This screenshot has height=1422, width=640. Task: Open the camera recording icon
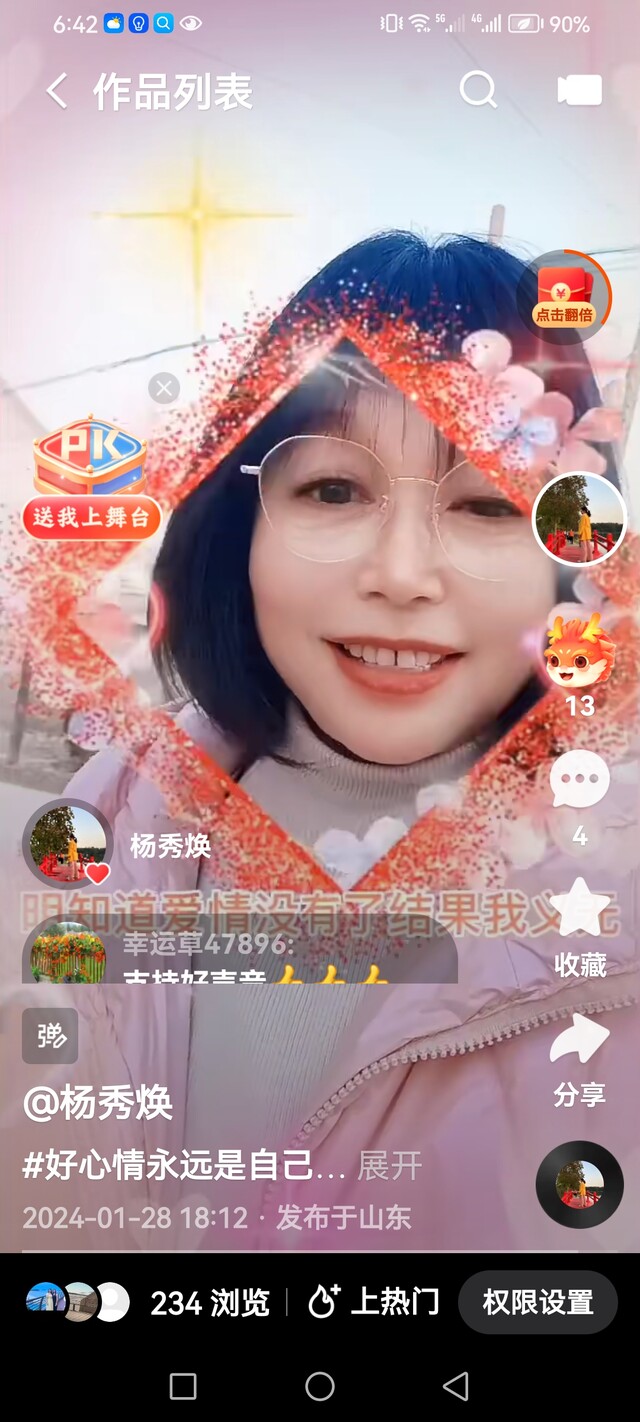click(580, 90)
